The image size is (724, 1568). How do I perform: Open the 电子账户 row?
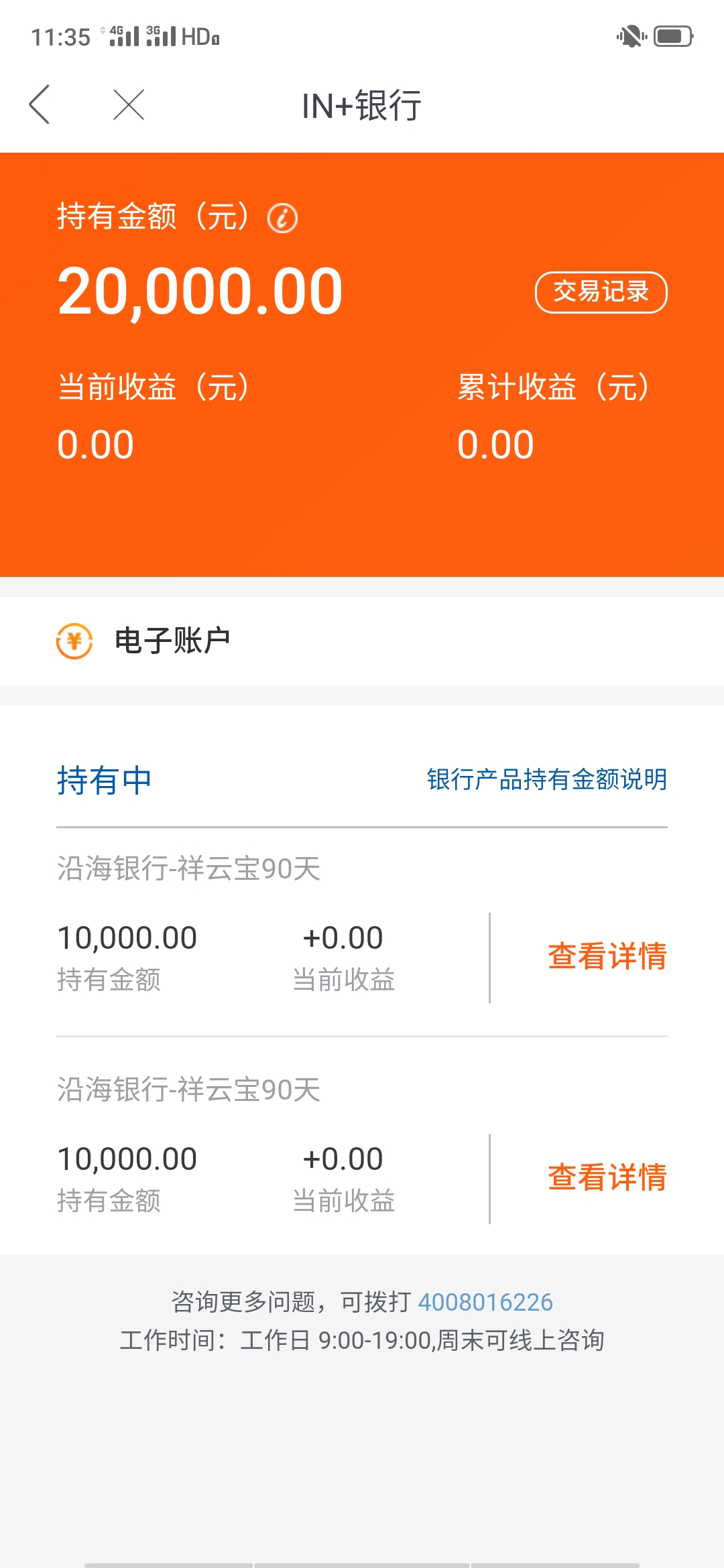click(x=362, y=641)
